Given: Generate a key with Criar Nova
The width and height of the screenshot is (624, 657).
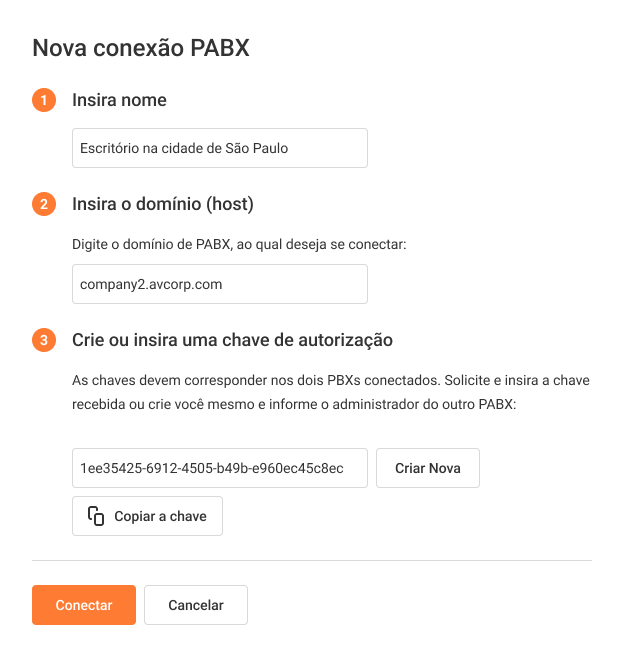Looking at the screenshot, I should [x=427, y=468].
